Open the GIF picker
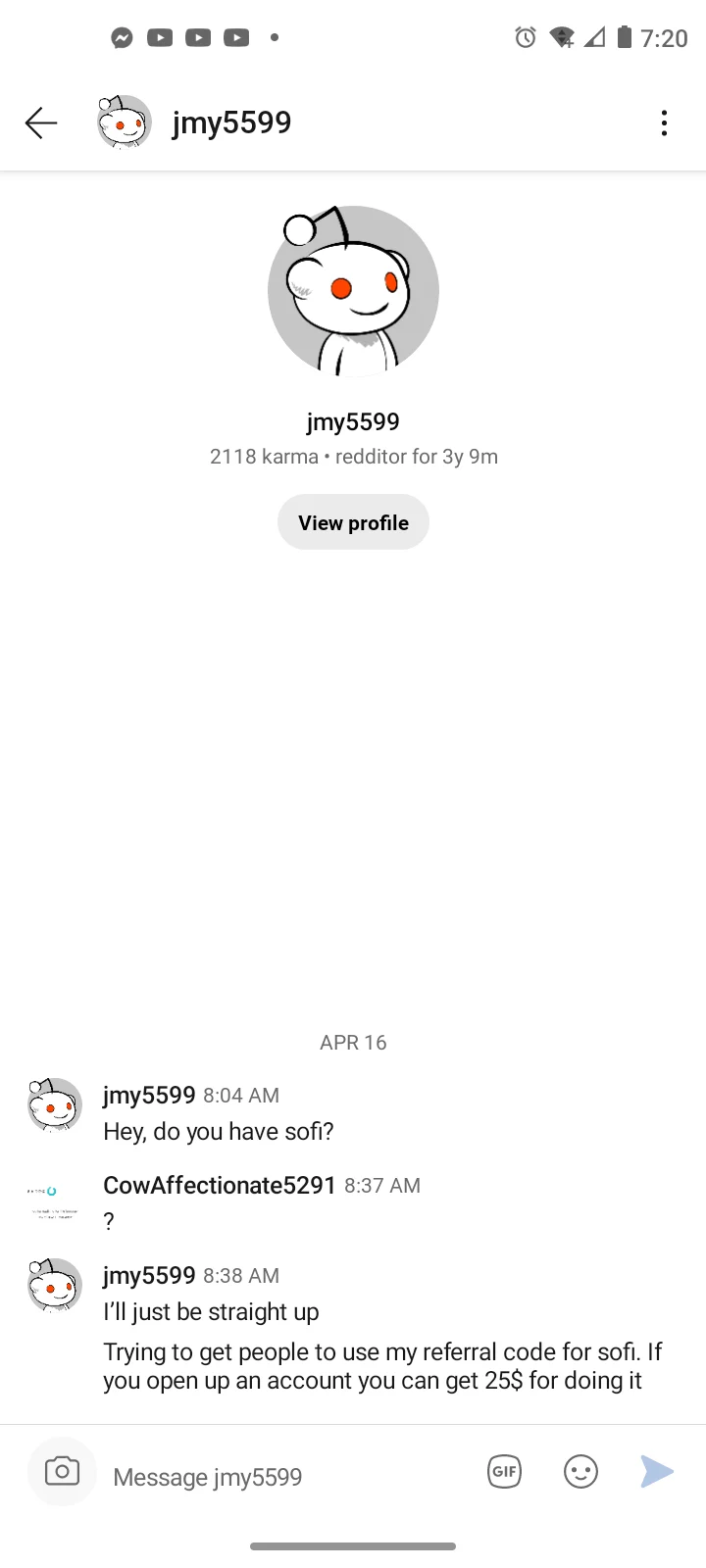The image size is (706, 1568). (x=504, y=1471)
